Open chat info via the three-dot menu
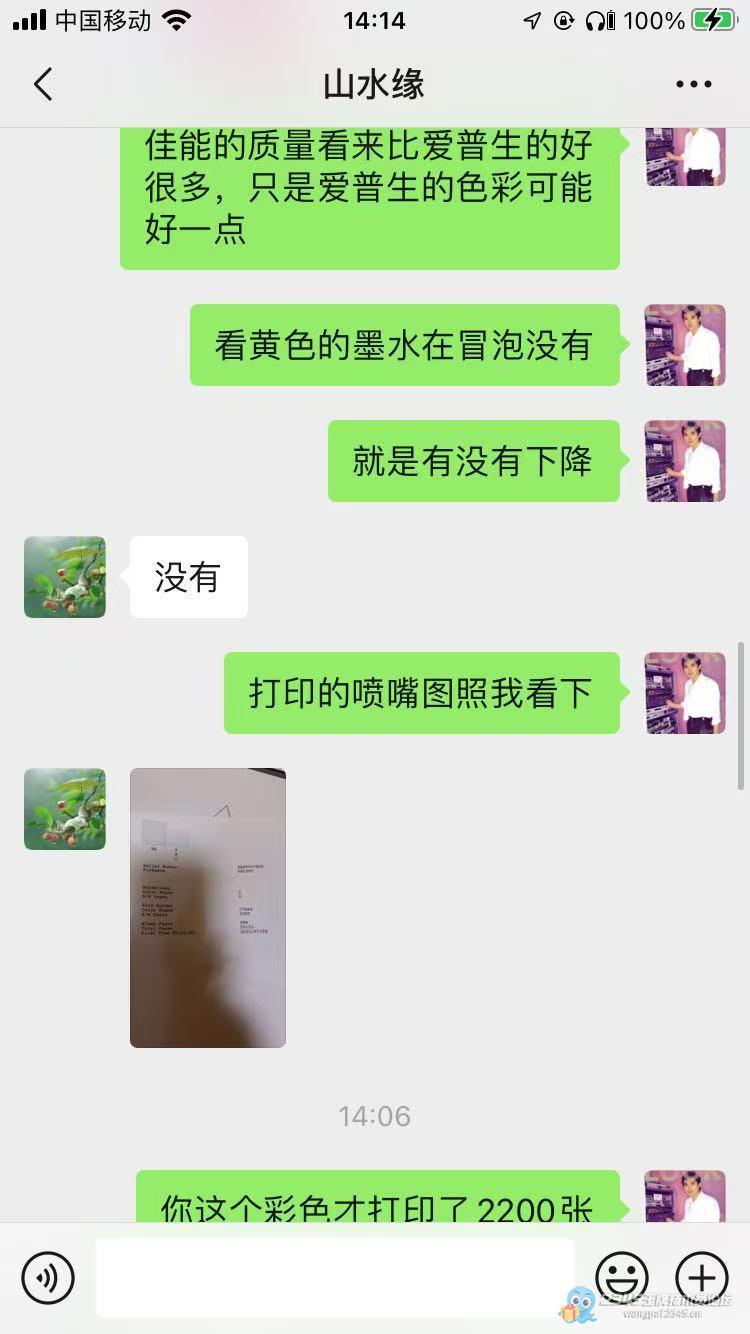Image resolution: width=750 pixels, height=1334 pixels. click(693, 85)
